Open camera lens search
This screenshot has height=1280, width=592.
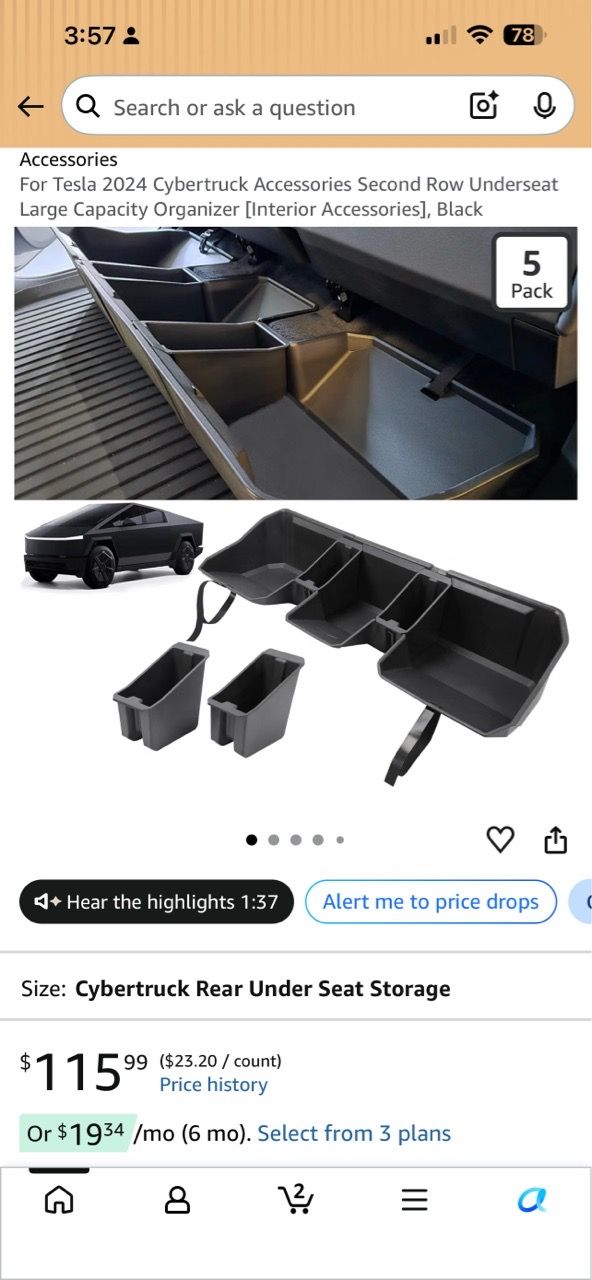484,106
